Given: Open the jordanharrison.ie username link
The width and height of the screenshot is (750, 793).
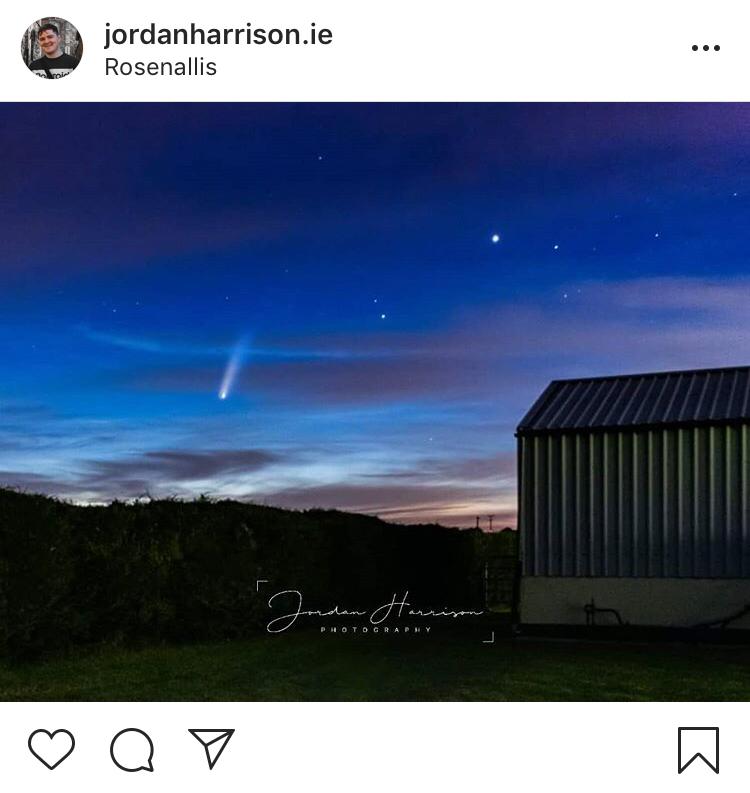Looking at the screenshot, I should (x=218, y=34).
